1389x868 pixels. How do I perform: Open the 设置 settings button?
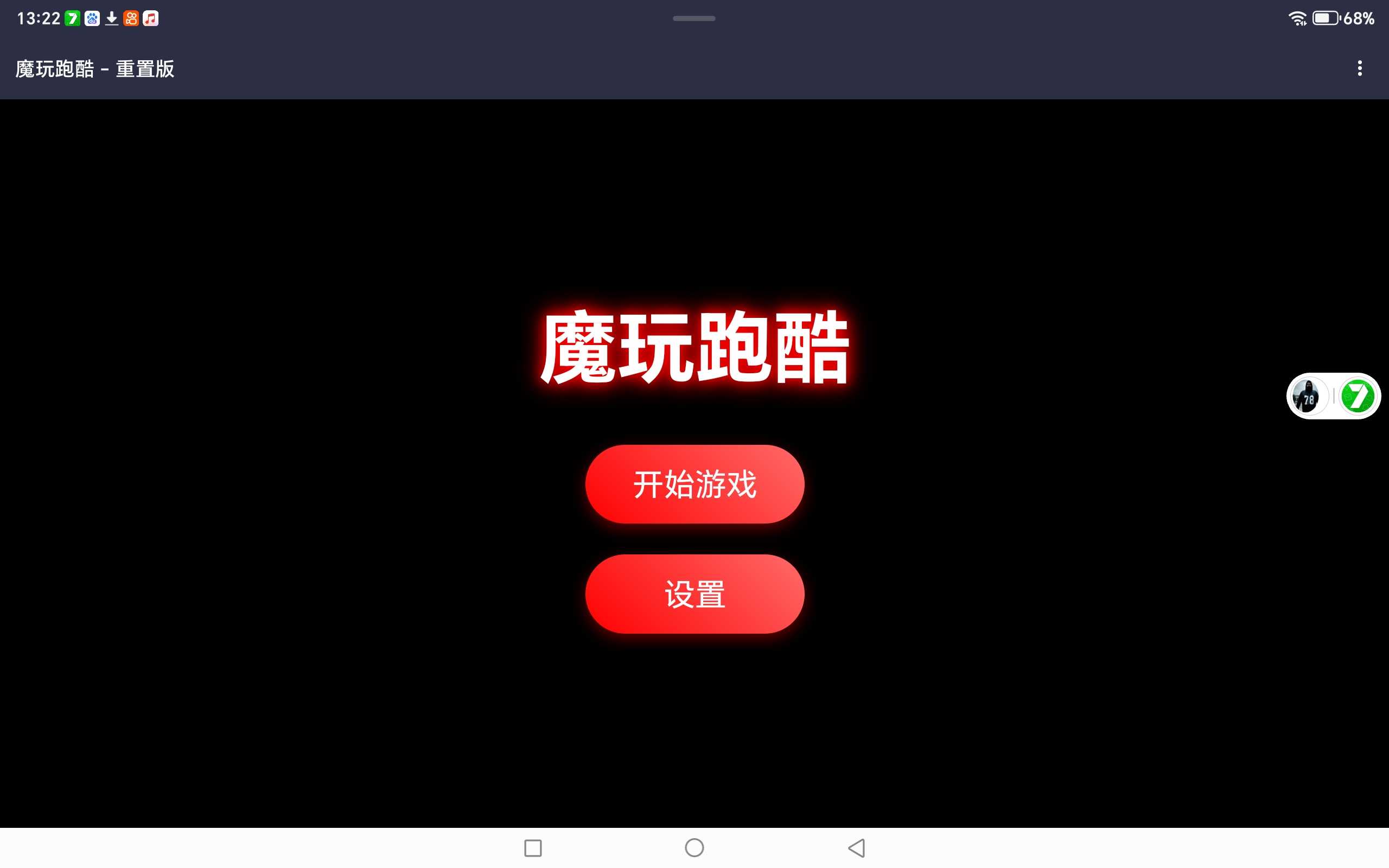point(694,593)
